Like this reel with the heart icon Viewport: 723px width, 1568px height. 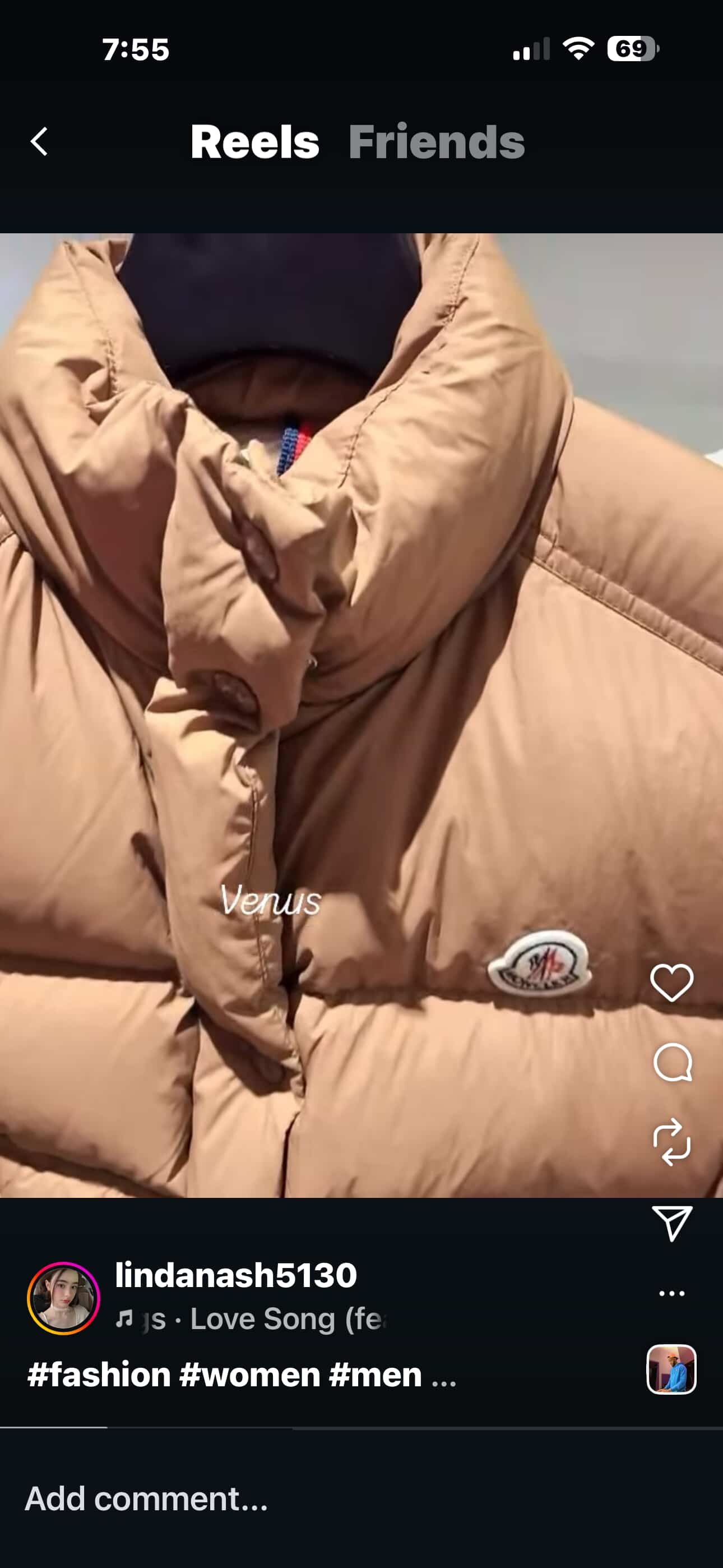click(671, 983)
